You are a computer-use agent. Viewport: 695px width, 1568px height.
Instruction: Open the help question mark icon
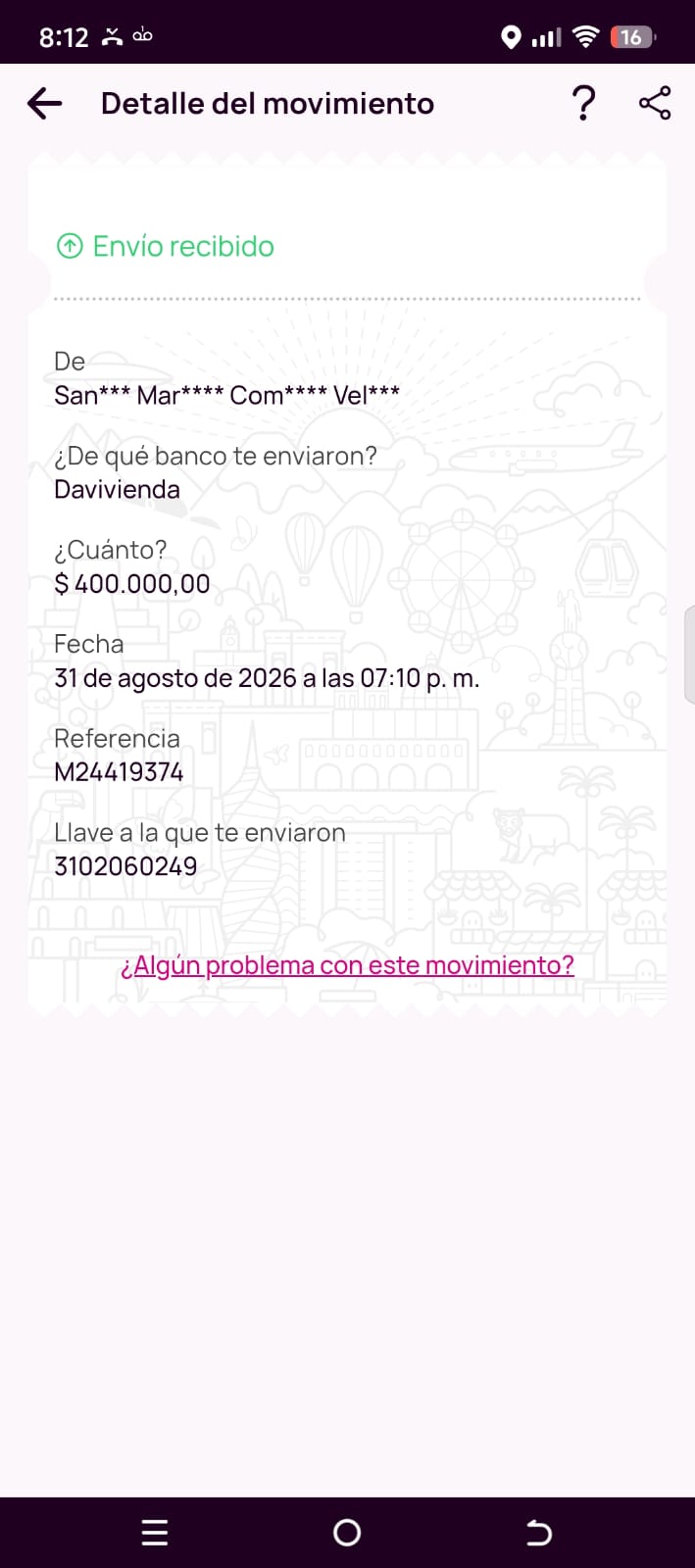coord(583,103)
